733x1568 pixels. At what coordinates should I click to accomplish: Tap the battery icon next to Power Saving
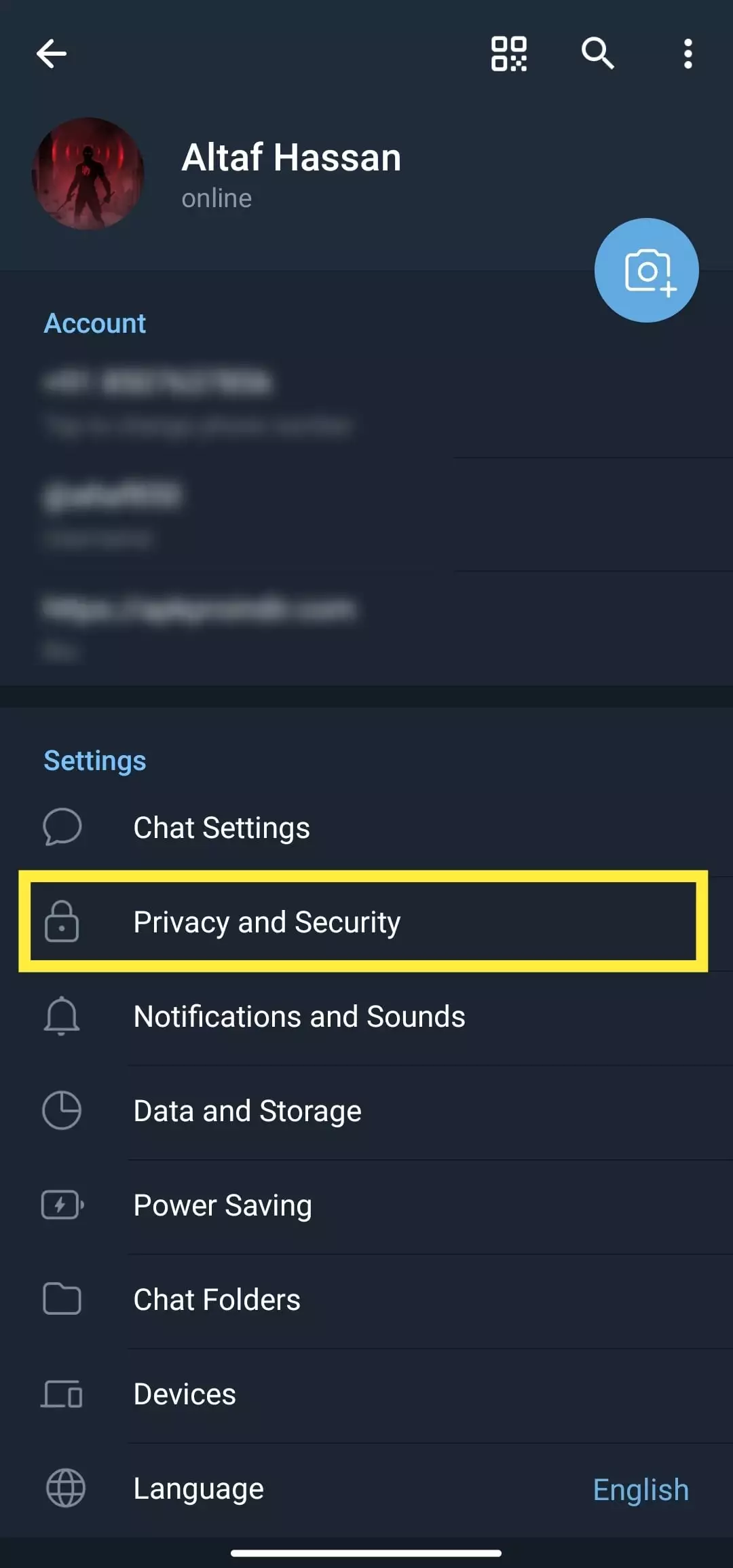pos(61,1205)
